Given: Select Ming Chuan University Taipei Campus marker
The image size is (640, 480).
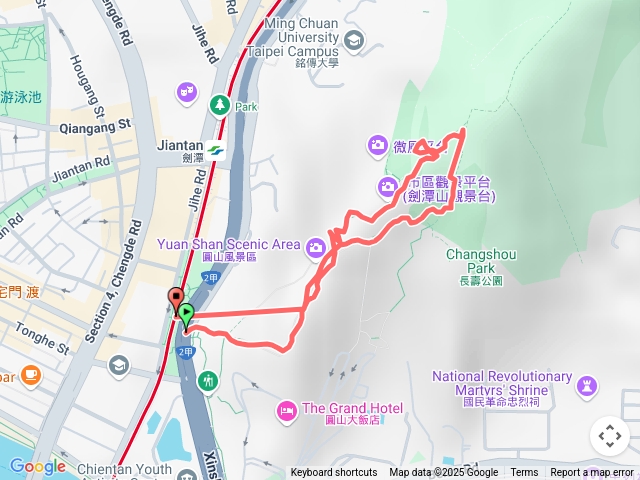Looking at the screenshot, I should pyautogui.click(x=353, y=40).
